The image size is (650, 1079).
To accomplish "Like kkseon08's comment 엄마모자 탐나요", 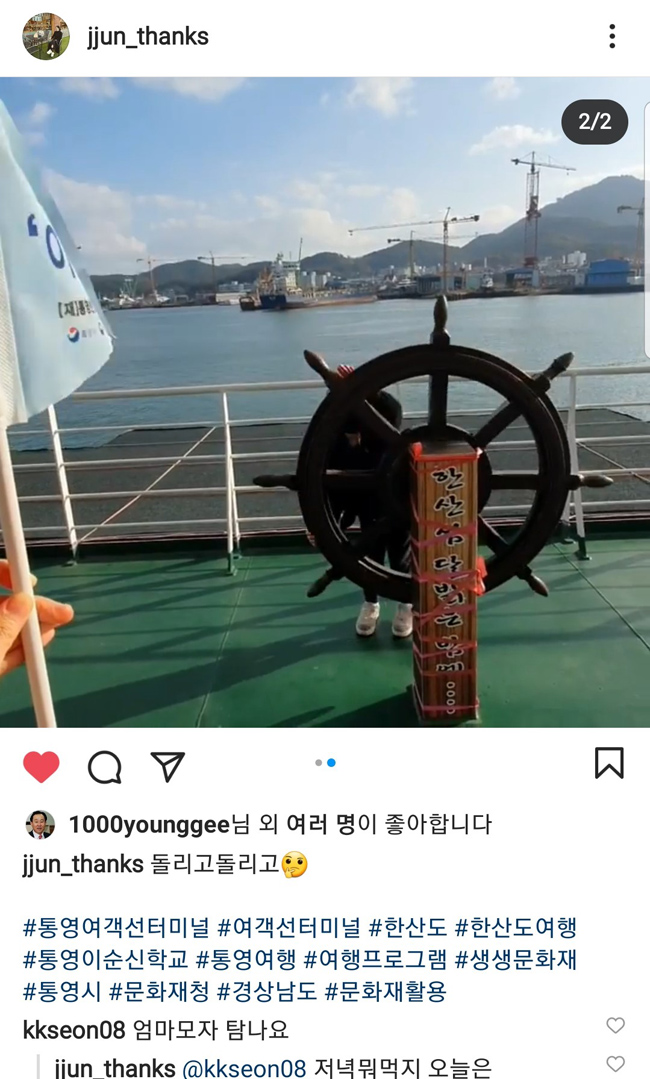I will [615, 1026].
